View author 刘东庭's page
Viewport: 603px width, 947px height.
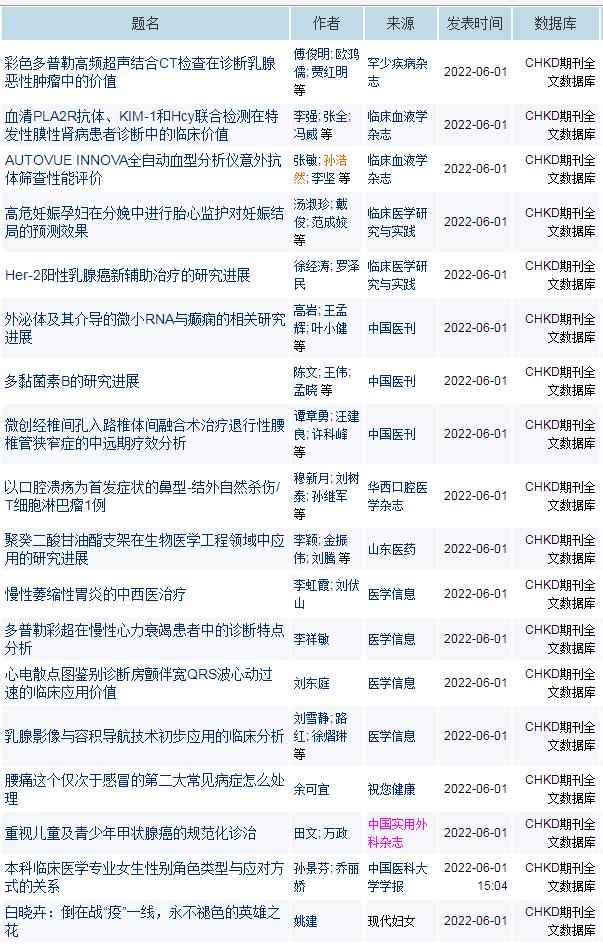point(312,683)
